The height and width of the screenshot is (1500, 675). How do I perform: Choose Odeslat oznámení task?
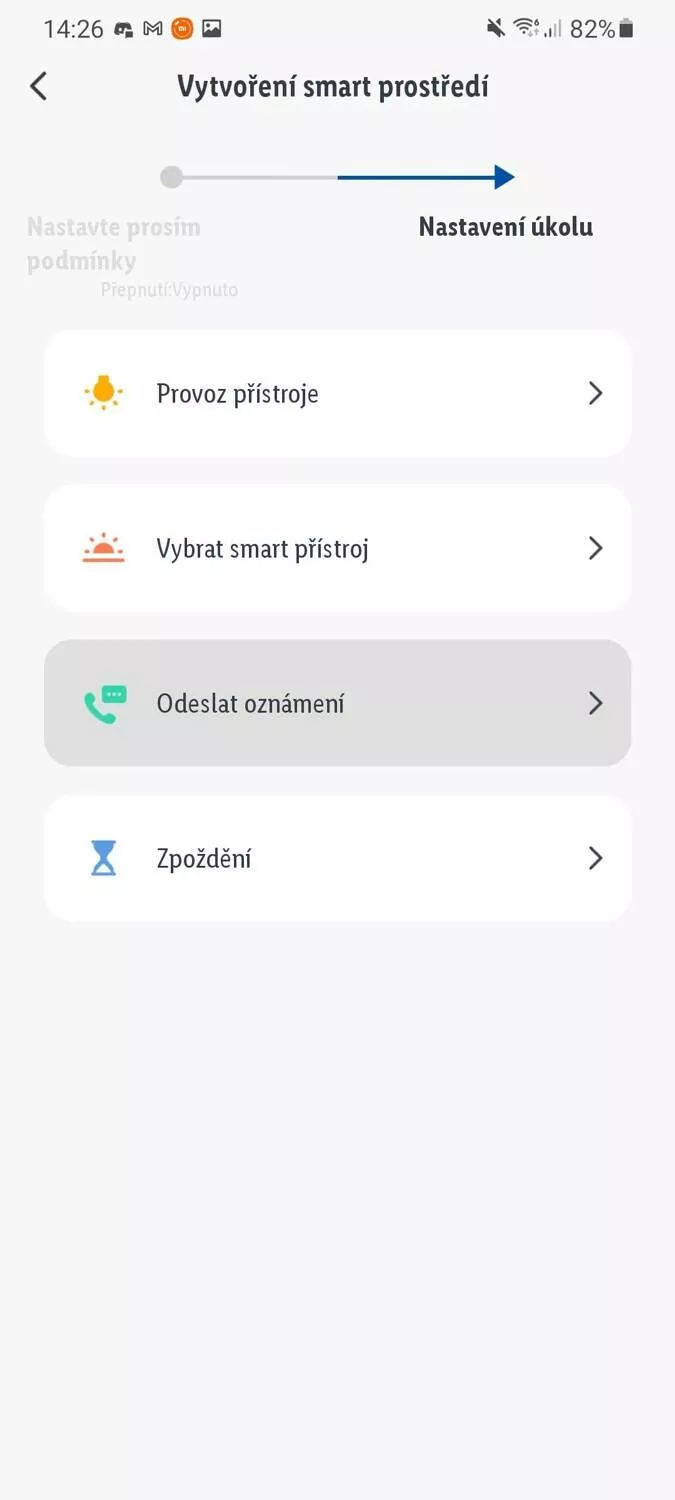(x=338, y=703)
